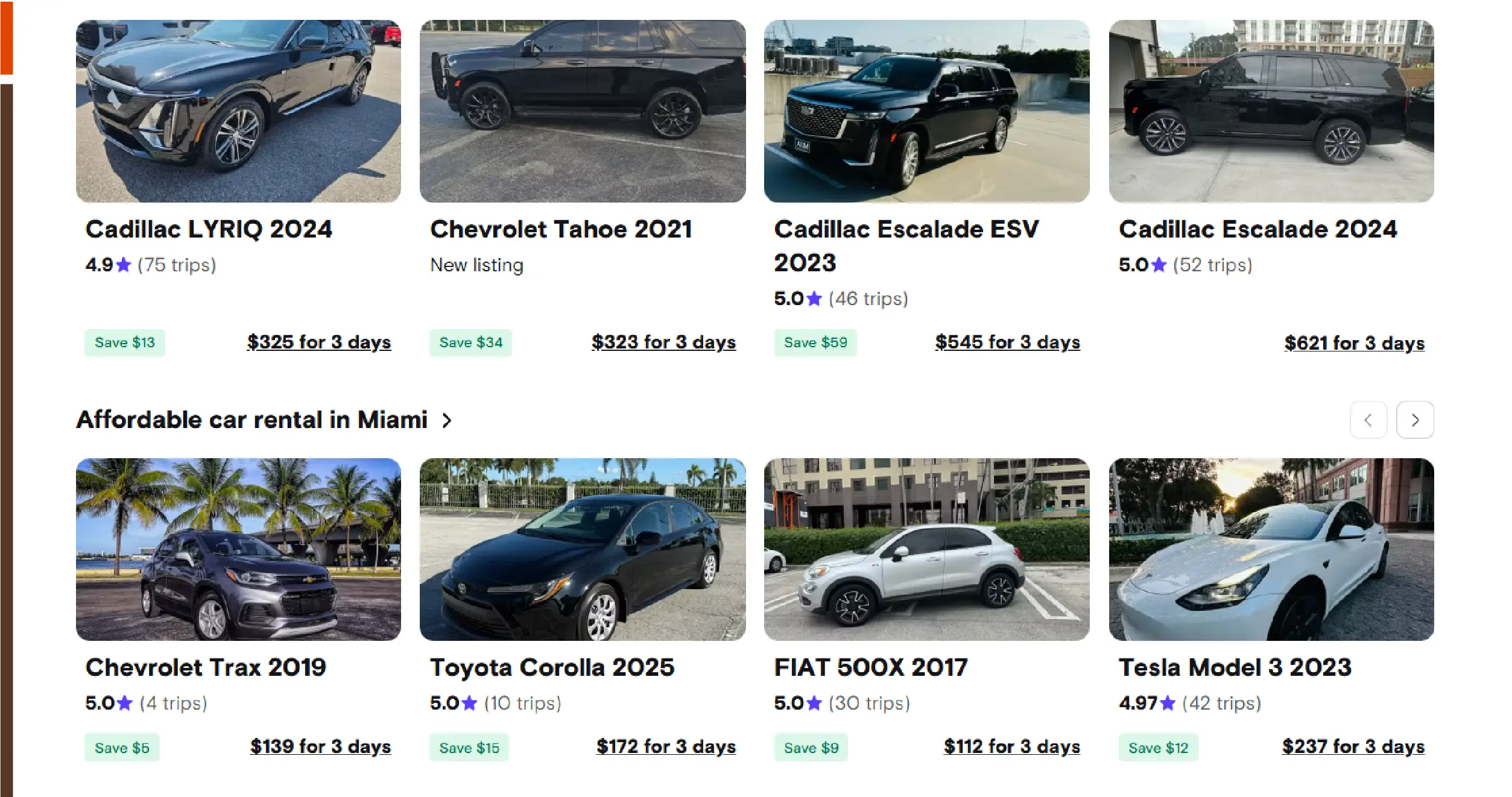Open the $545 for 3 days price link

(x=1007, y=342)
